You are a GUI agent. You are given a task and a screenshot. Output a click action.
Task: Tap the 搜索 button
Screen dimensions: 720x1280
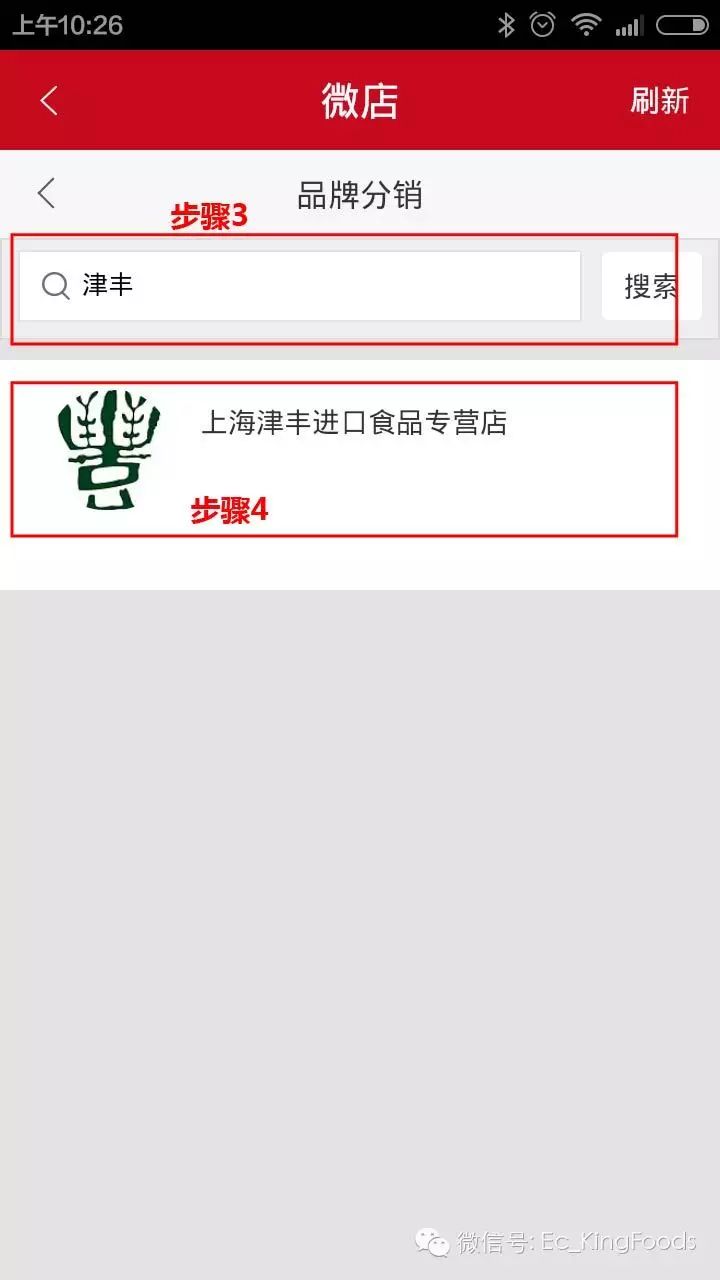(651, 286)
